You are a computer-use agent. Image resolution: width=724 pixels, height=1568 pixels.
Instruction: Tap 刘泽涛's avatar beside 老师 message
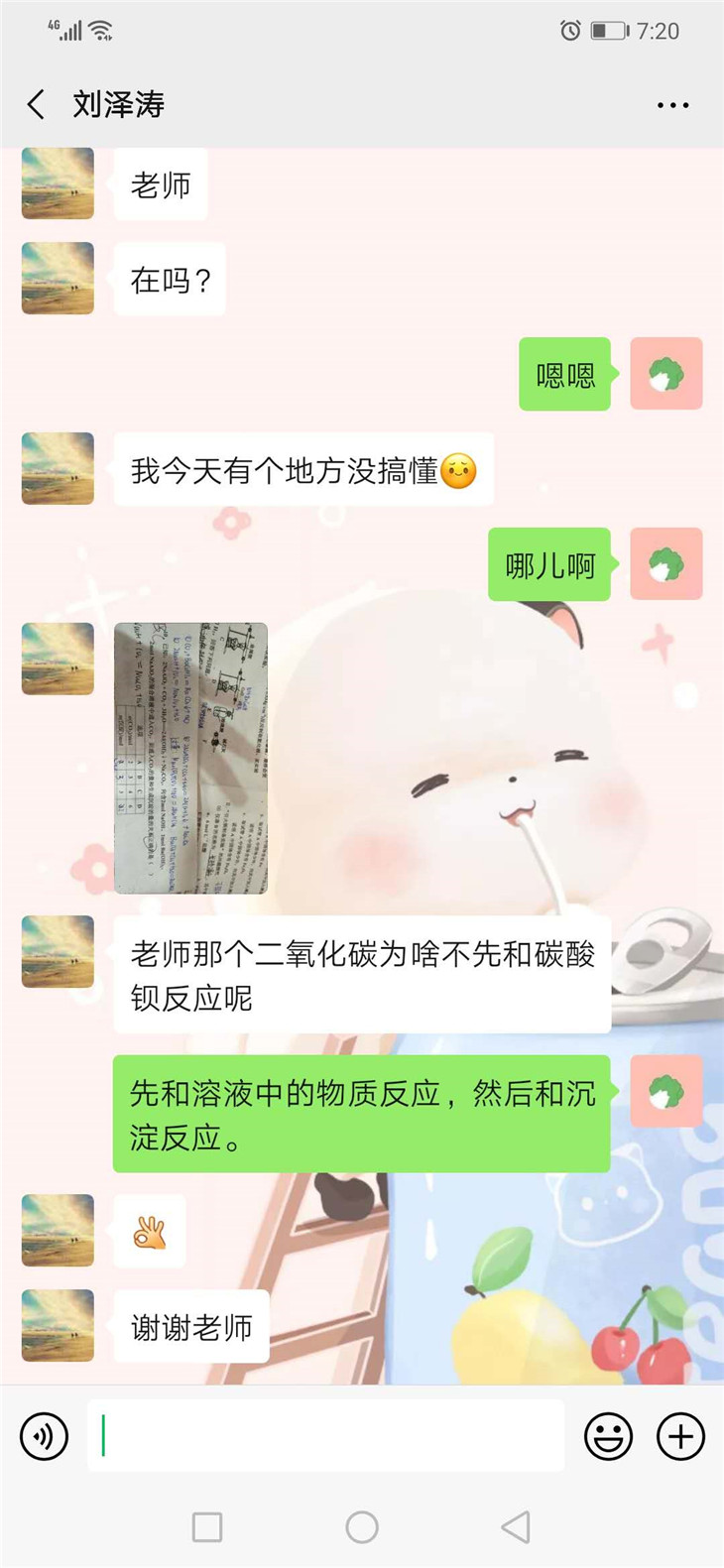[58, 183]
